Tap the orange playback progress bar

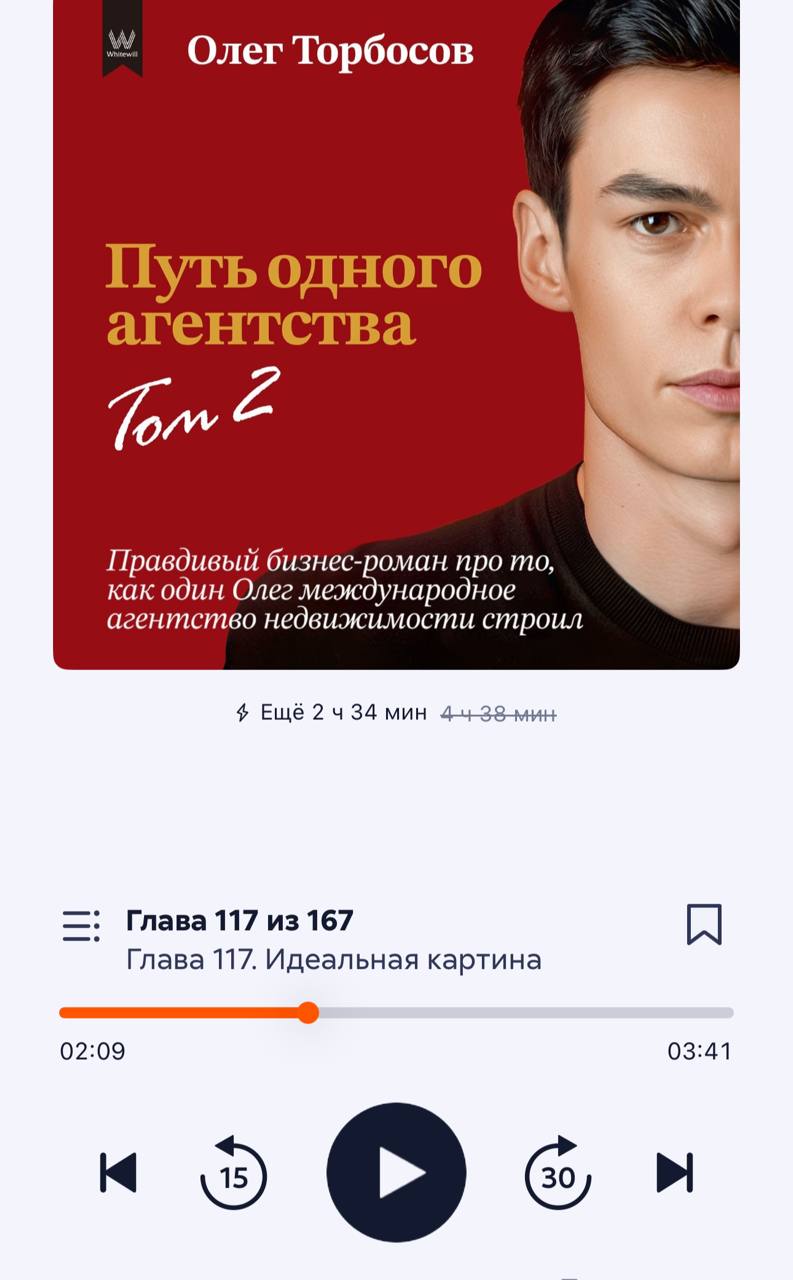[x=185, y=1013]
